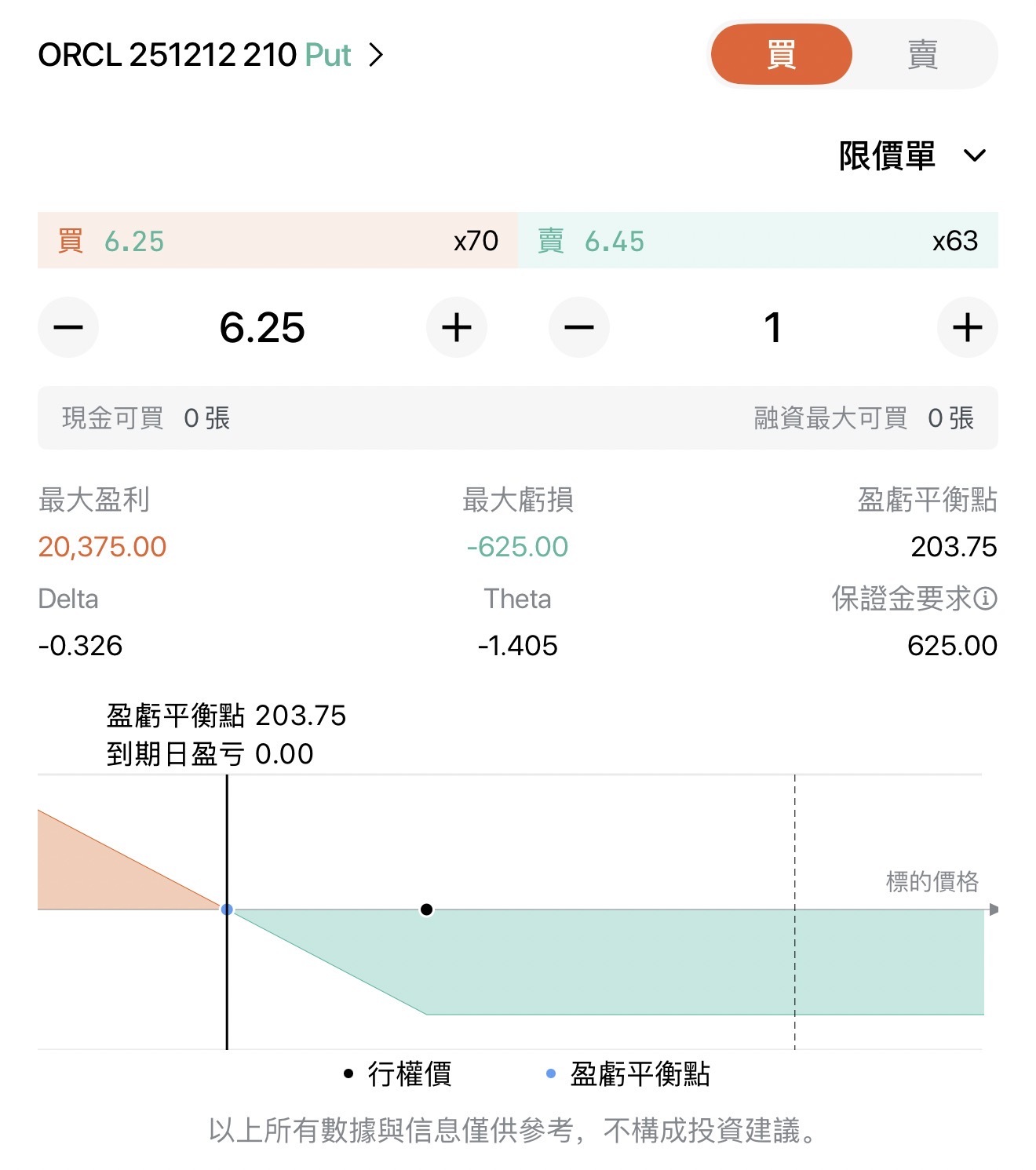
Task: Increase the contract quantity
Action: point(967,327)
